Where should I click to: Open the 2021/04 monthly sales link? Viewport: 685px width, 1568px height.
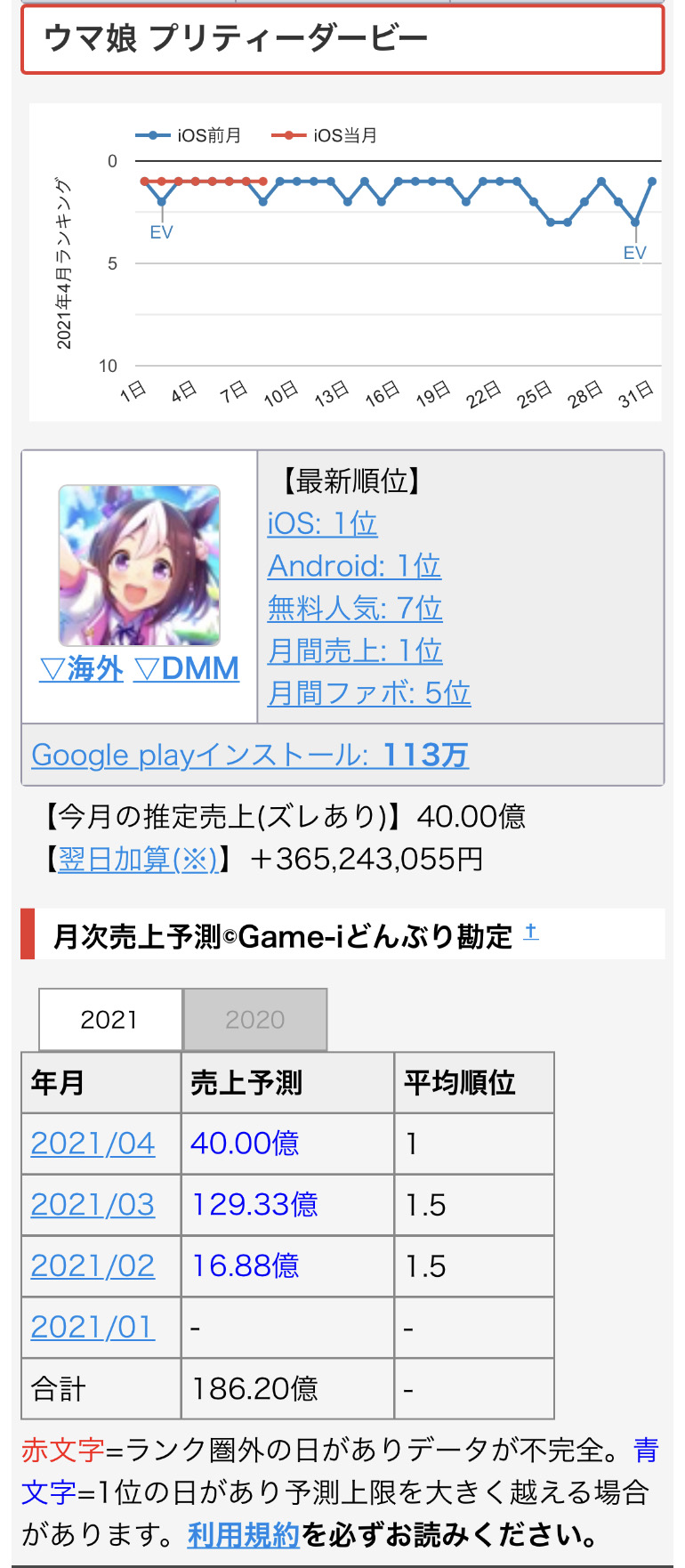pos(93,1144)
